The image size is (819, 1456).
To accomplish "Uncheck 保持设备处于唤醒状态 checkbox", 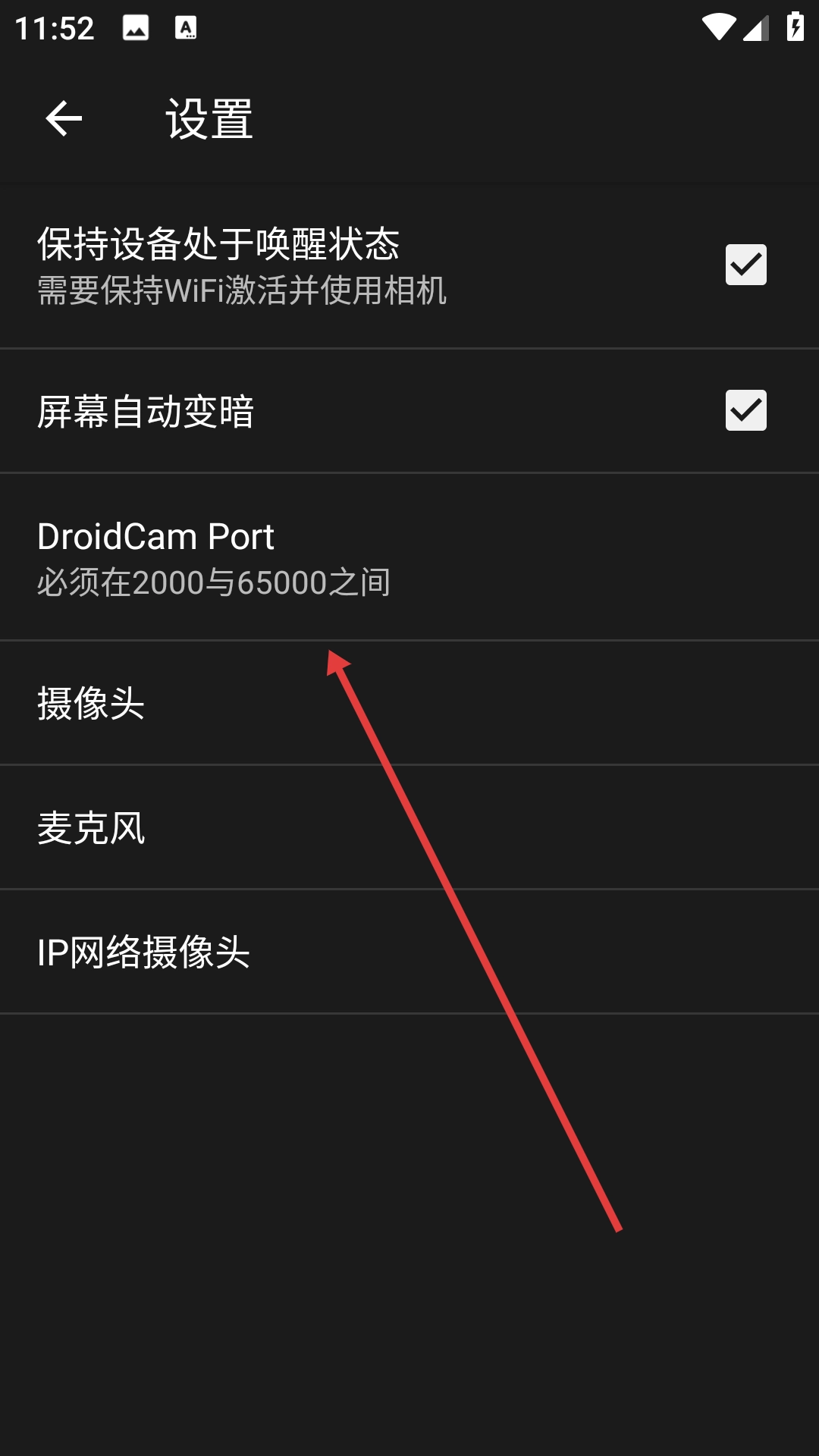I will 745,265.
